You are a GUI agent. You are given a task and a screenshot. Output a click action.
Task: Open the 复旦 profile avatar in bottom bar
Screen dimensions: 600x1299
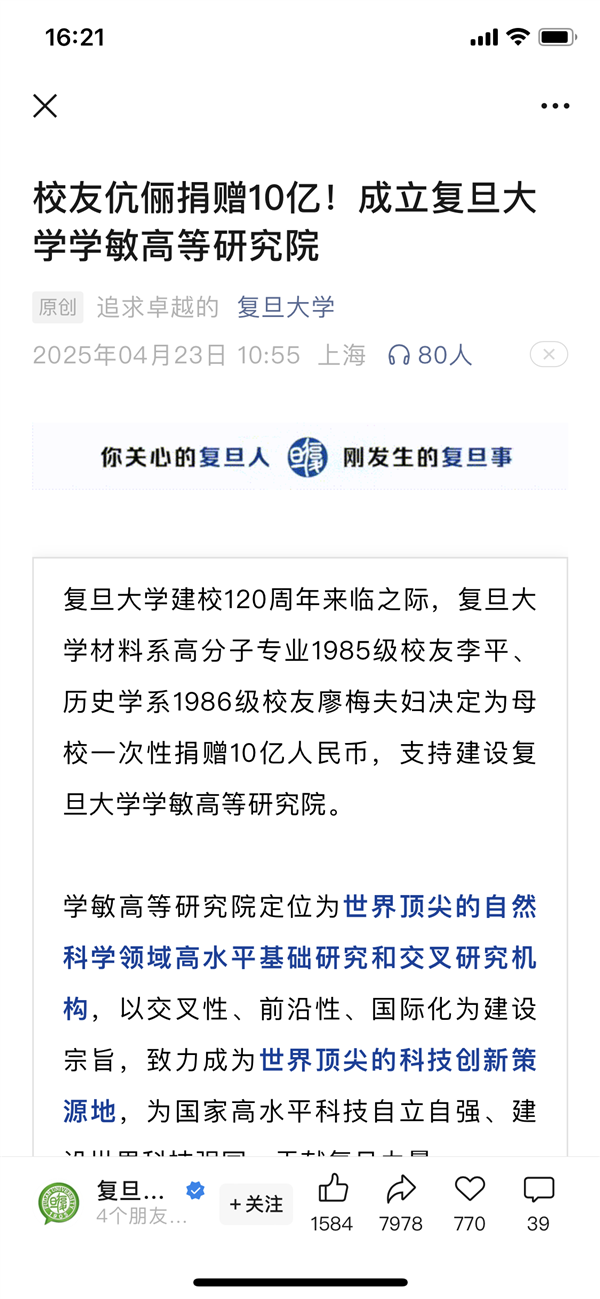(x=59, y=1204)
